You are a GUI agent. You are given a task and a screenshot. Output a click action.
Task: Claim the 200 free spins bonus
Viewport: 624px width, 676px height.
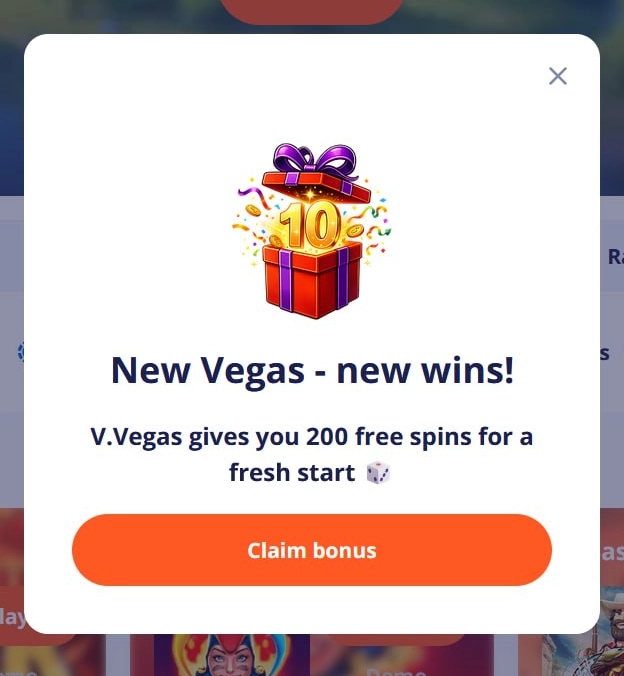point(312,550)
